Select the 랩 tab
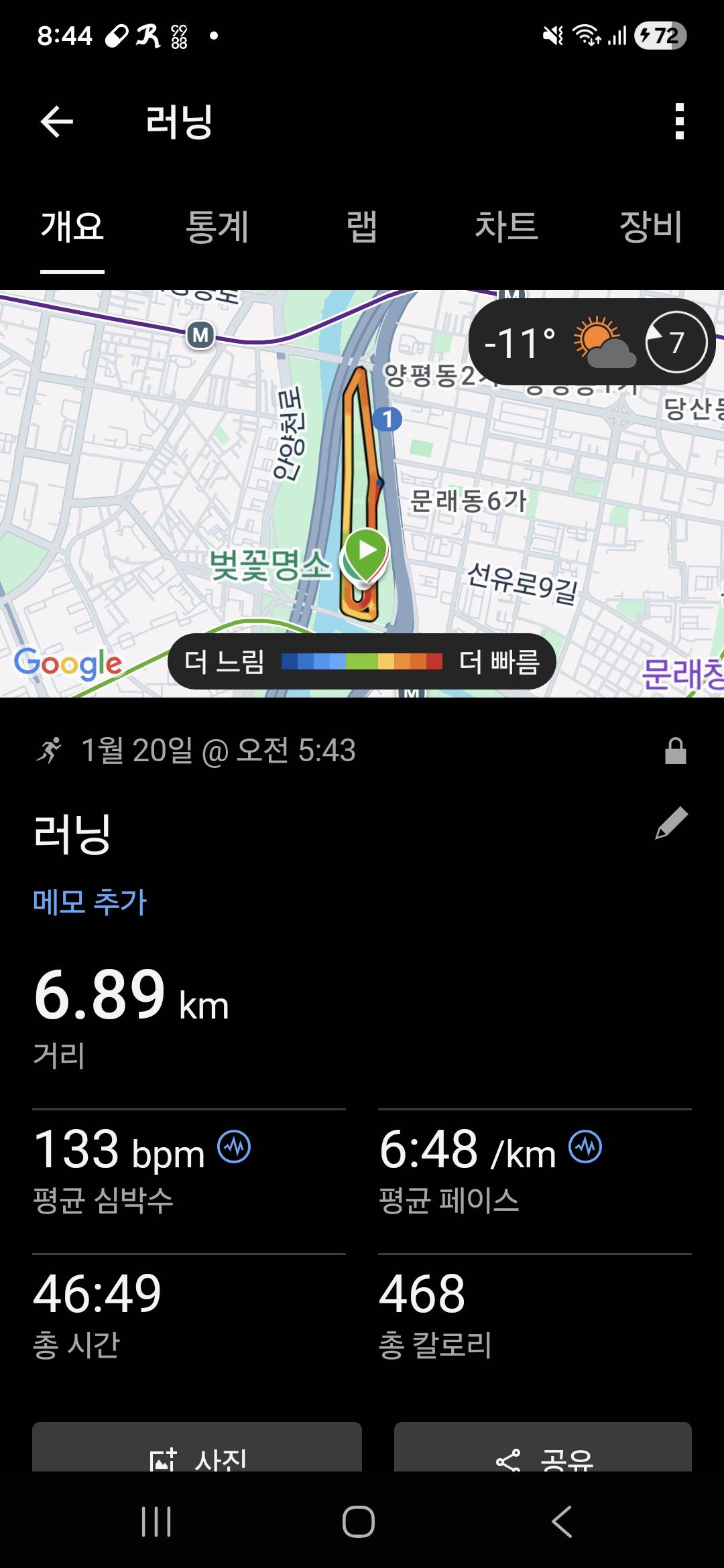This screenshot has height=1568, width=724. coord(361,228)
